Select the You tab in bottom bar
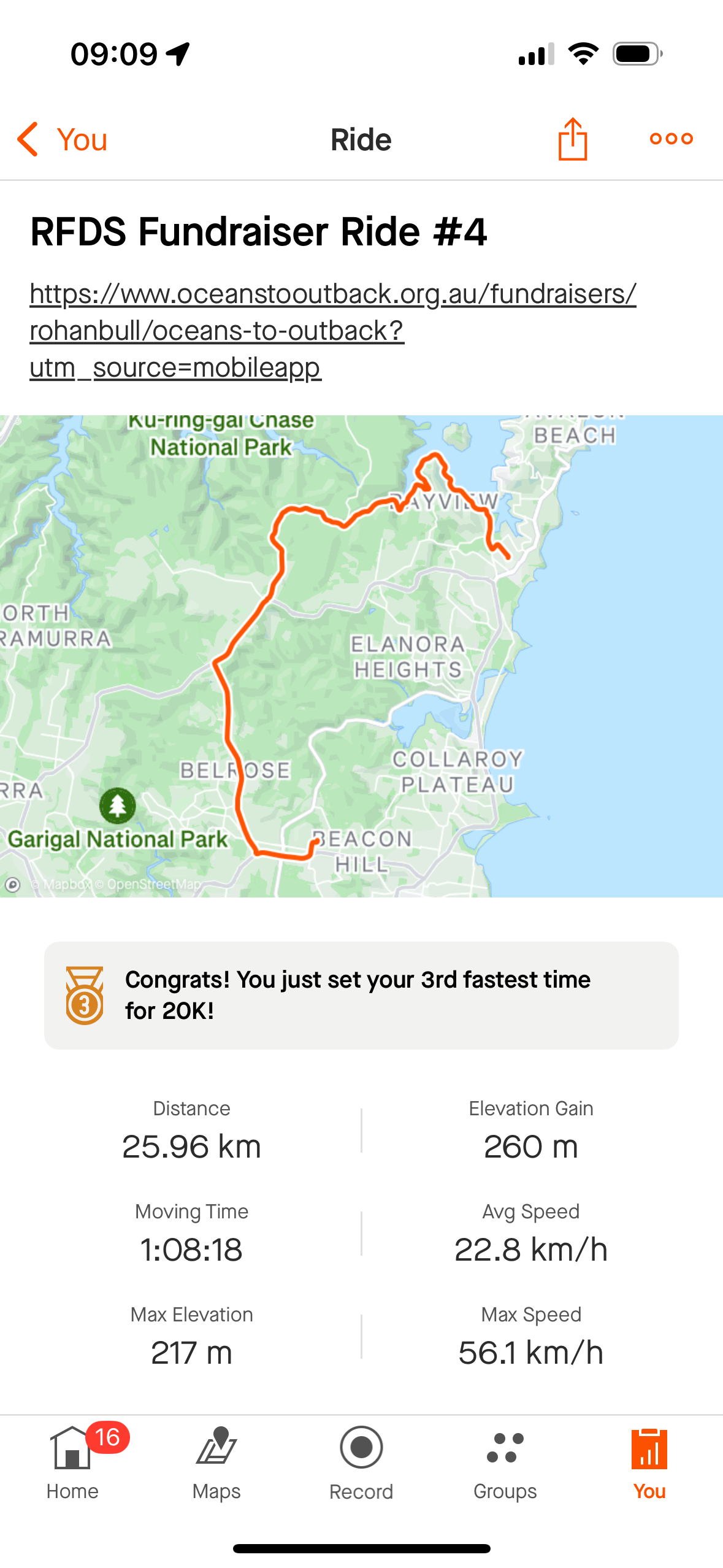Image resolution: width=723 pixels, height=1568 pixels. [x=649, y=1463]
